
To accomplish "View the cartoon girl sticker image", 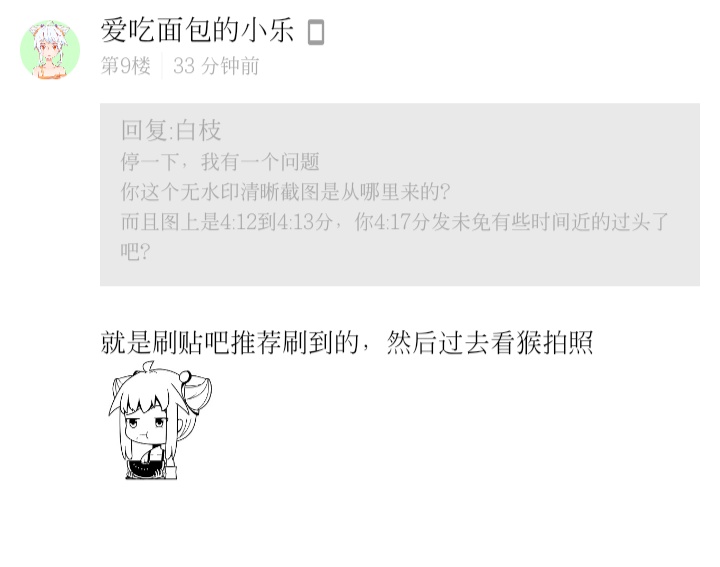I will [x=158, y=422].
